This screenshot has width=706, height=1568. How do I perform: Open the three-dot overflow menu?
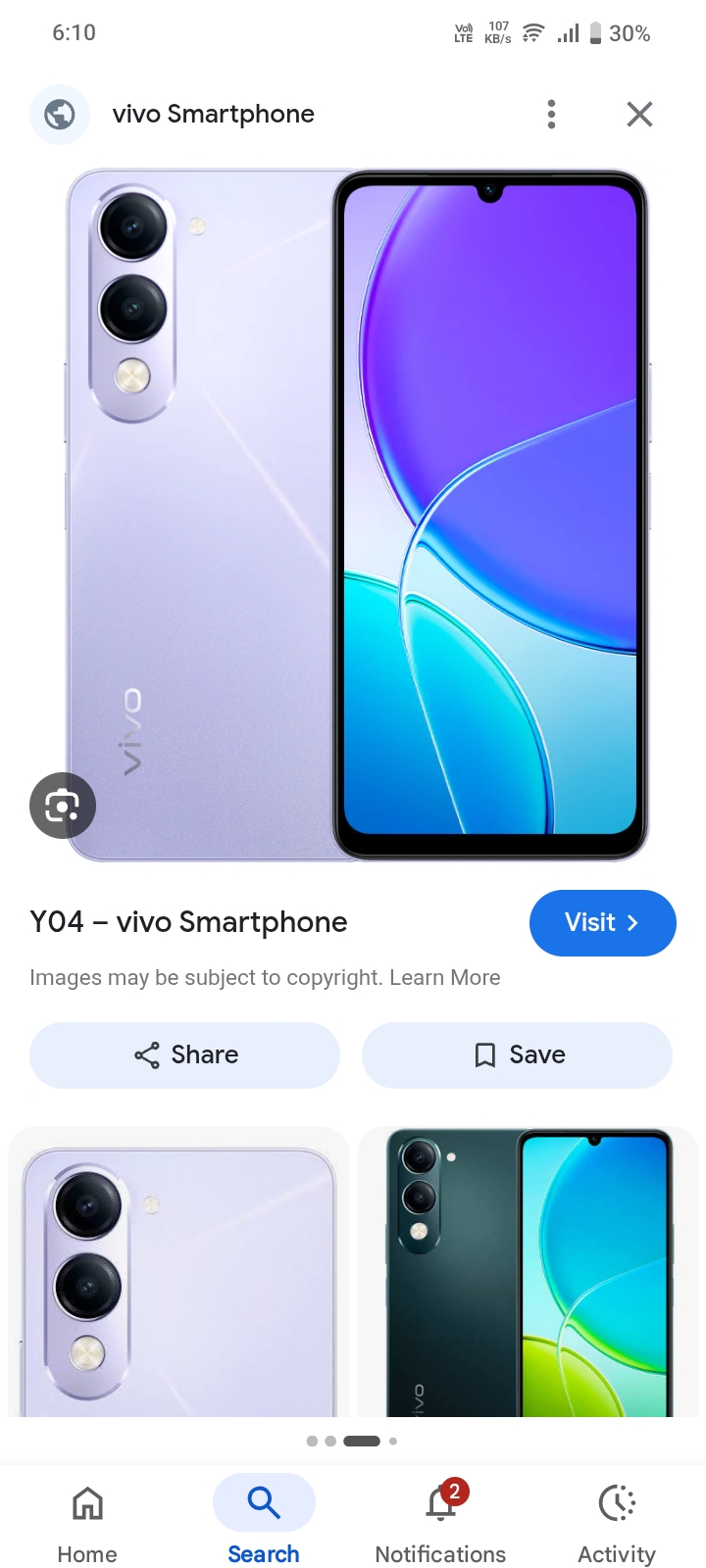551,115
